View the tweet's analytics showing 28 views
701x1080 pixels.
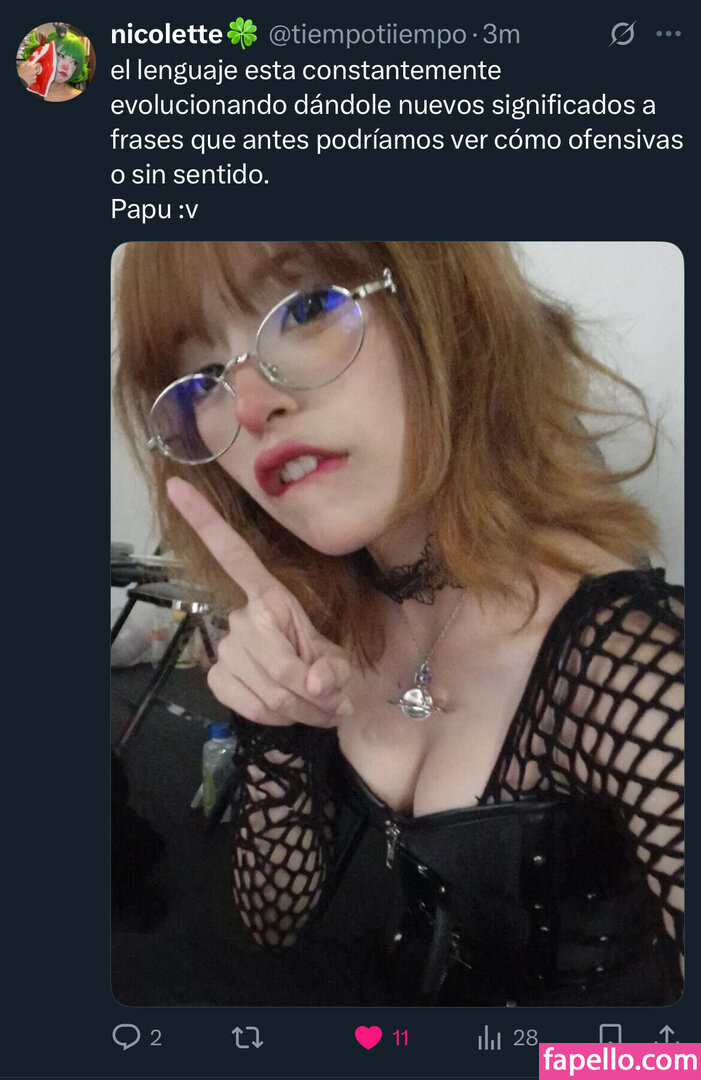pyautogui.click(x=490, y=1037)
